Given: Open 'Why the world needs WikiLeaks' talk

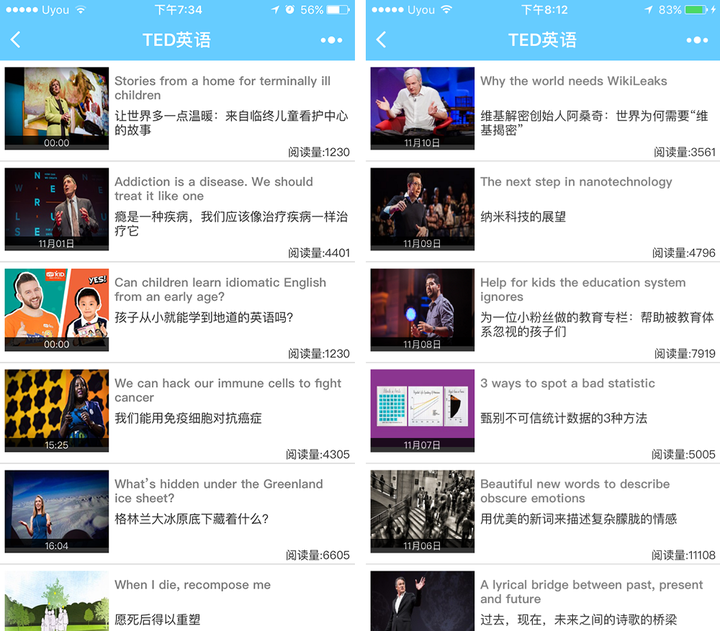Looking at the screenshot, I should tap(573, 81).
